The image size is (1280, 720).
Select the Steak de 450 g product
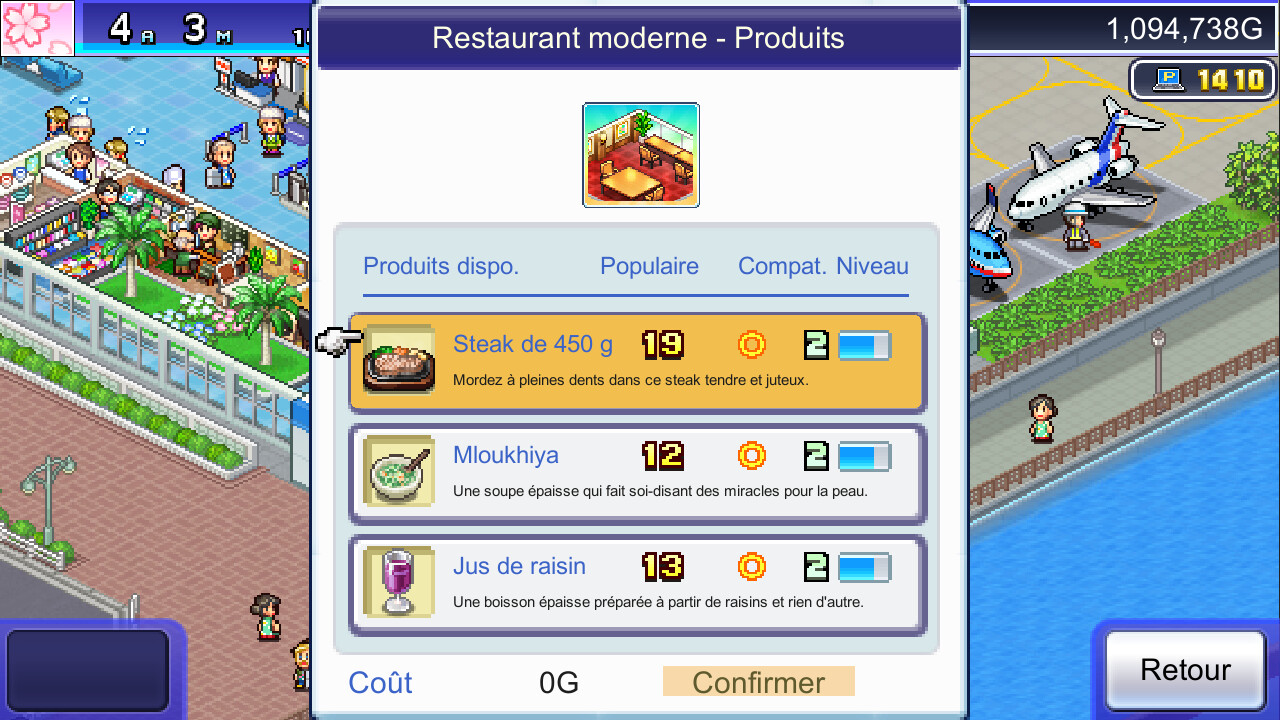637,362
